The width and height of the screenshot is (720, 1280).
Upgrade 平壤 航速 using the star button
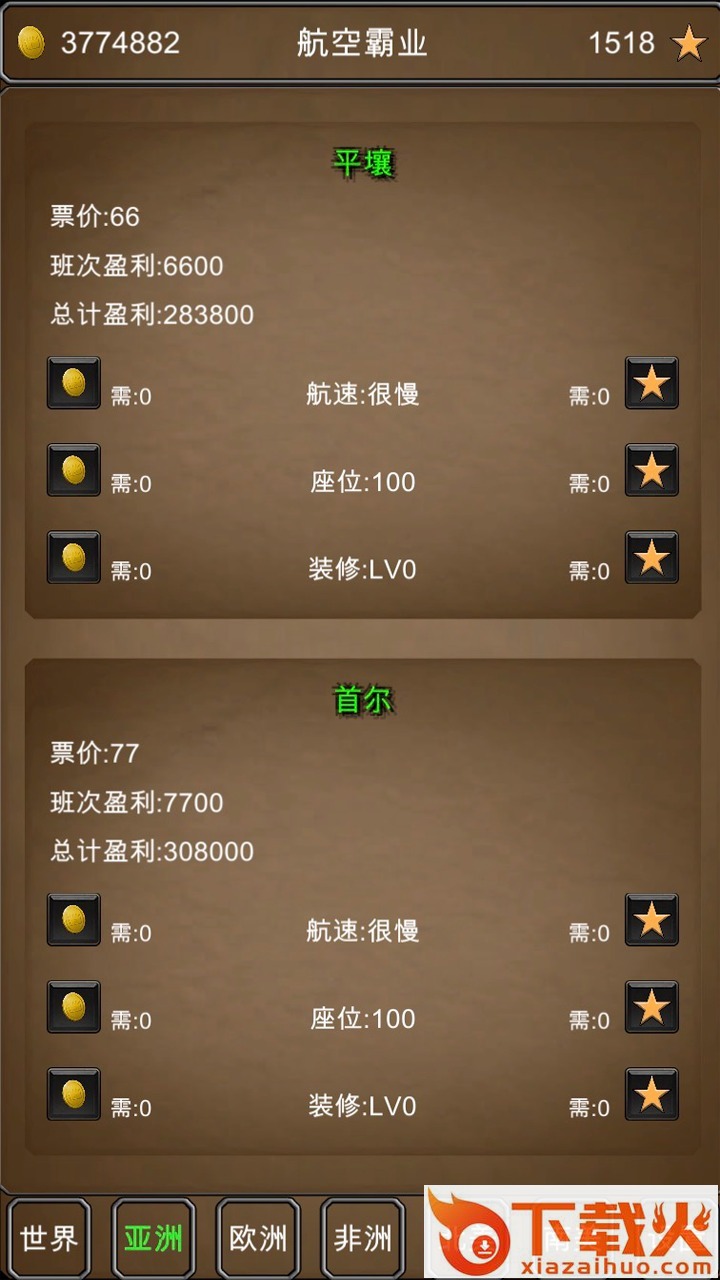click(x=652, y=383)
